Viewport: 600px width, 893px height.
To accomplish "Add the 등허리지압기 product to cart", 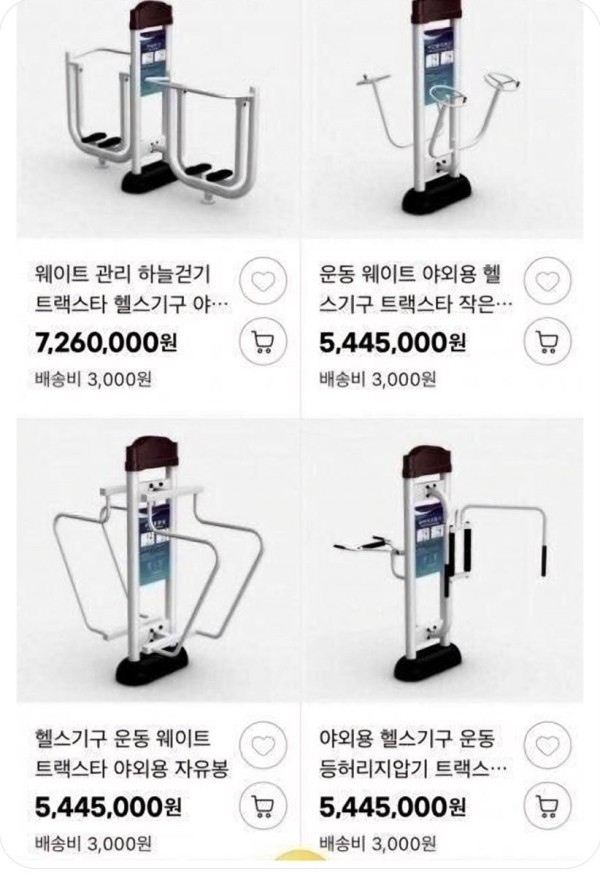I will pos(546,806).
